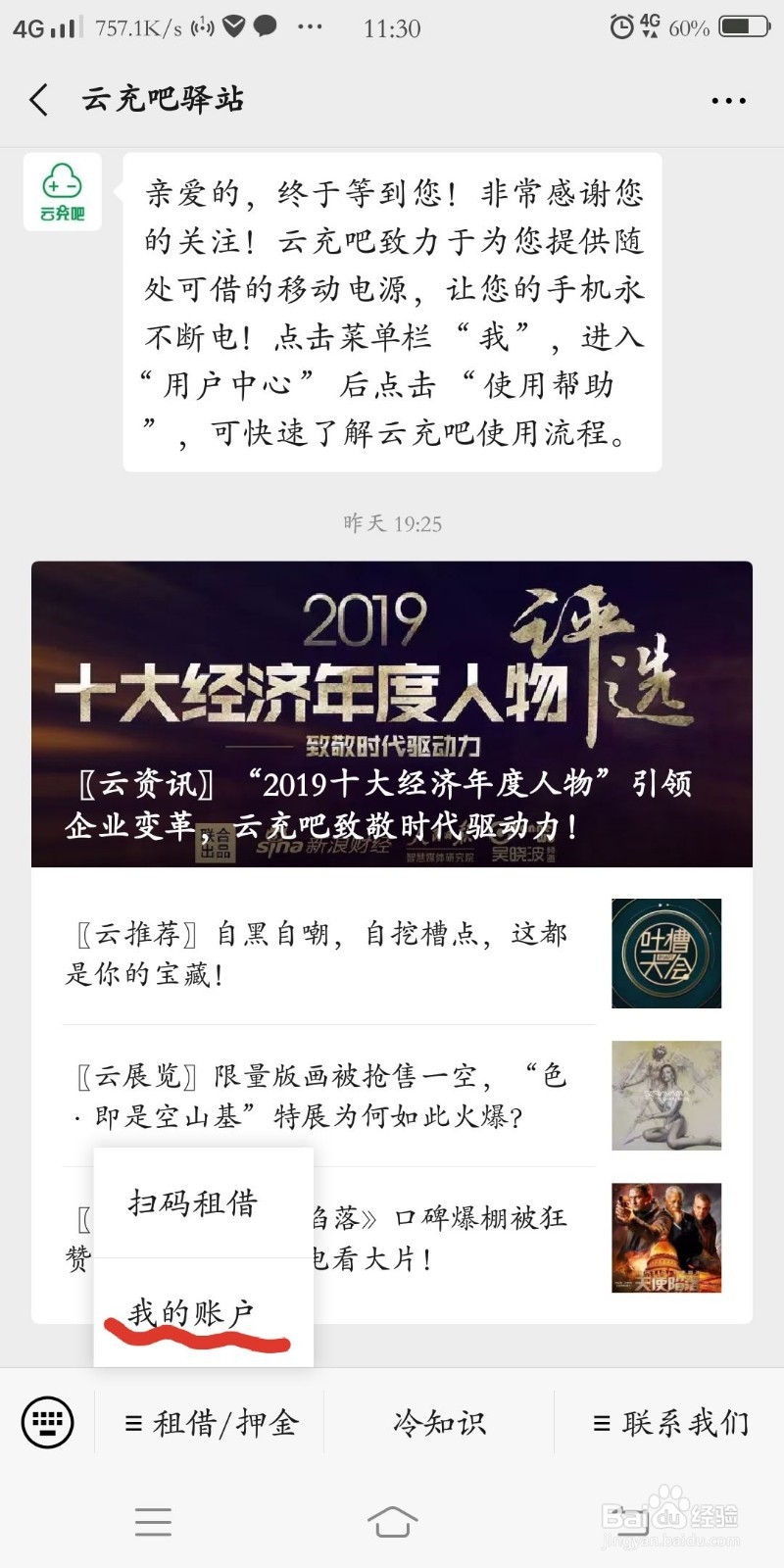Expand the 租借/押金 menu
The width and height of the screenshot is (784, 1568).
(x=218, y=1422)
